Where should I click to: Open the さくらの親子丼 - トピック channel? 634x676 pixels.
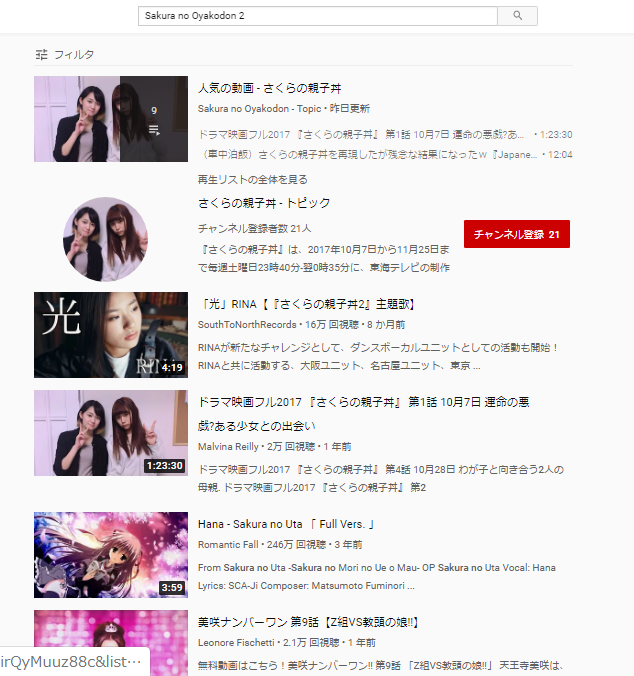[x=264, y=203]
